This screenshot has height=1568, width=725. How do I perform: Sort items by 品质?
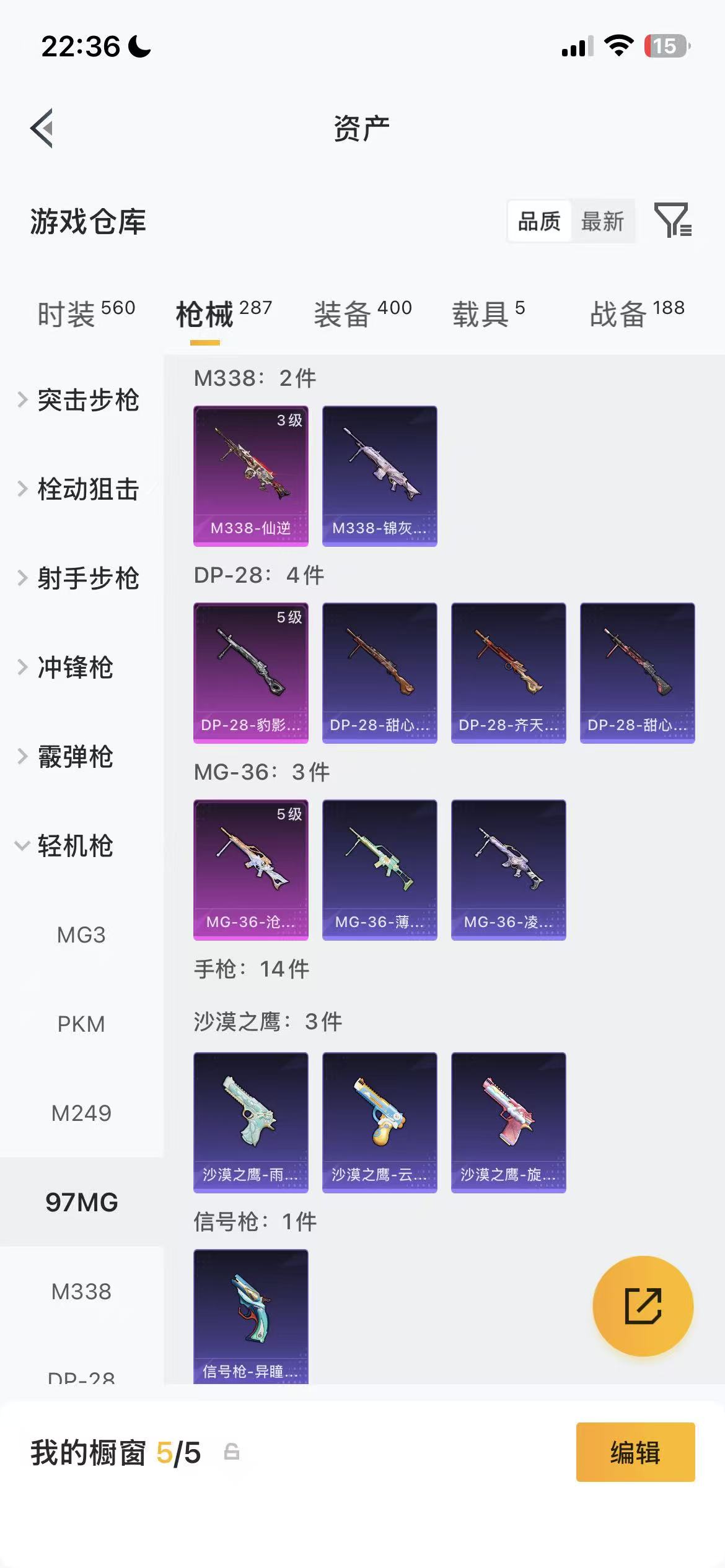pyautogui.click(x=539, y=221)
